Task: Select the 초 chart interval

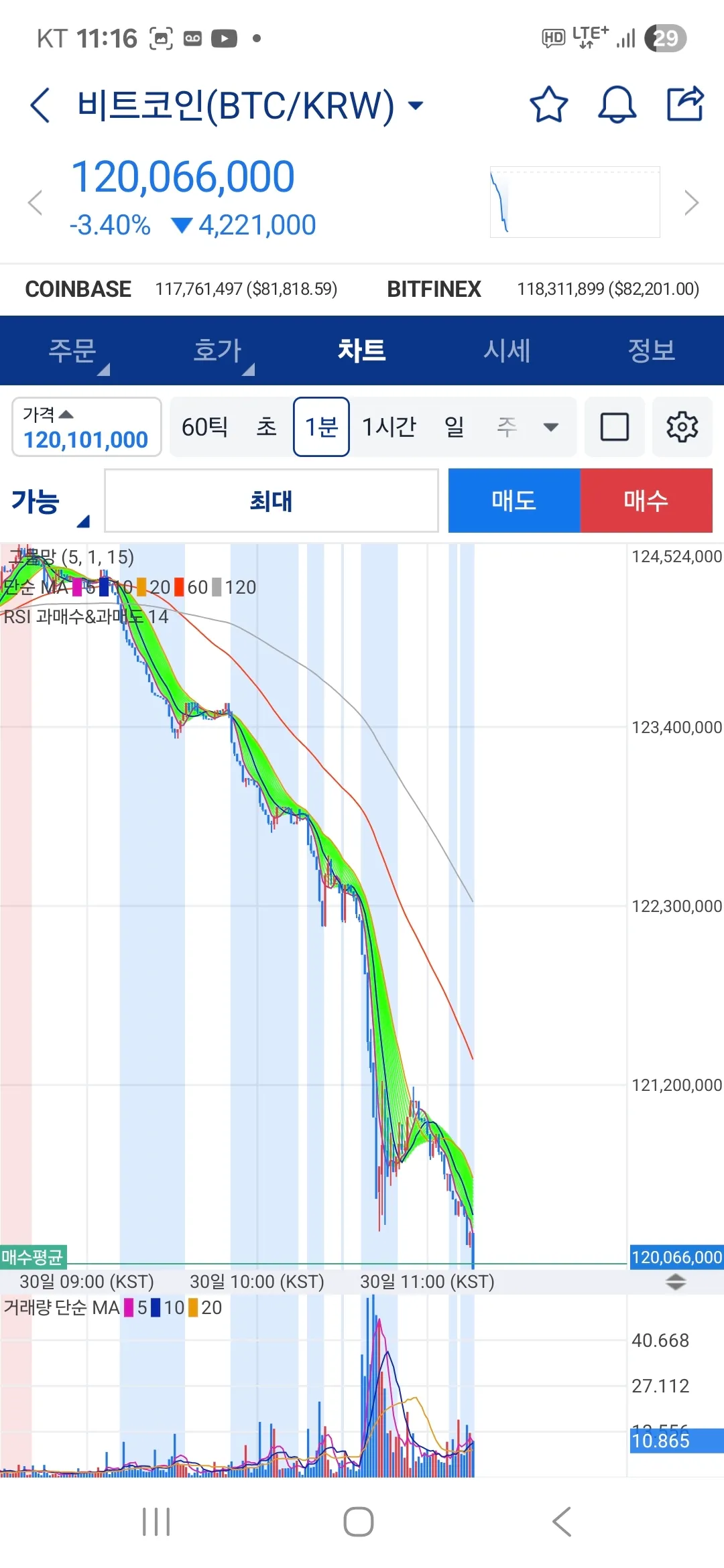Action: pos(266,427)
